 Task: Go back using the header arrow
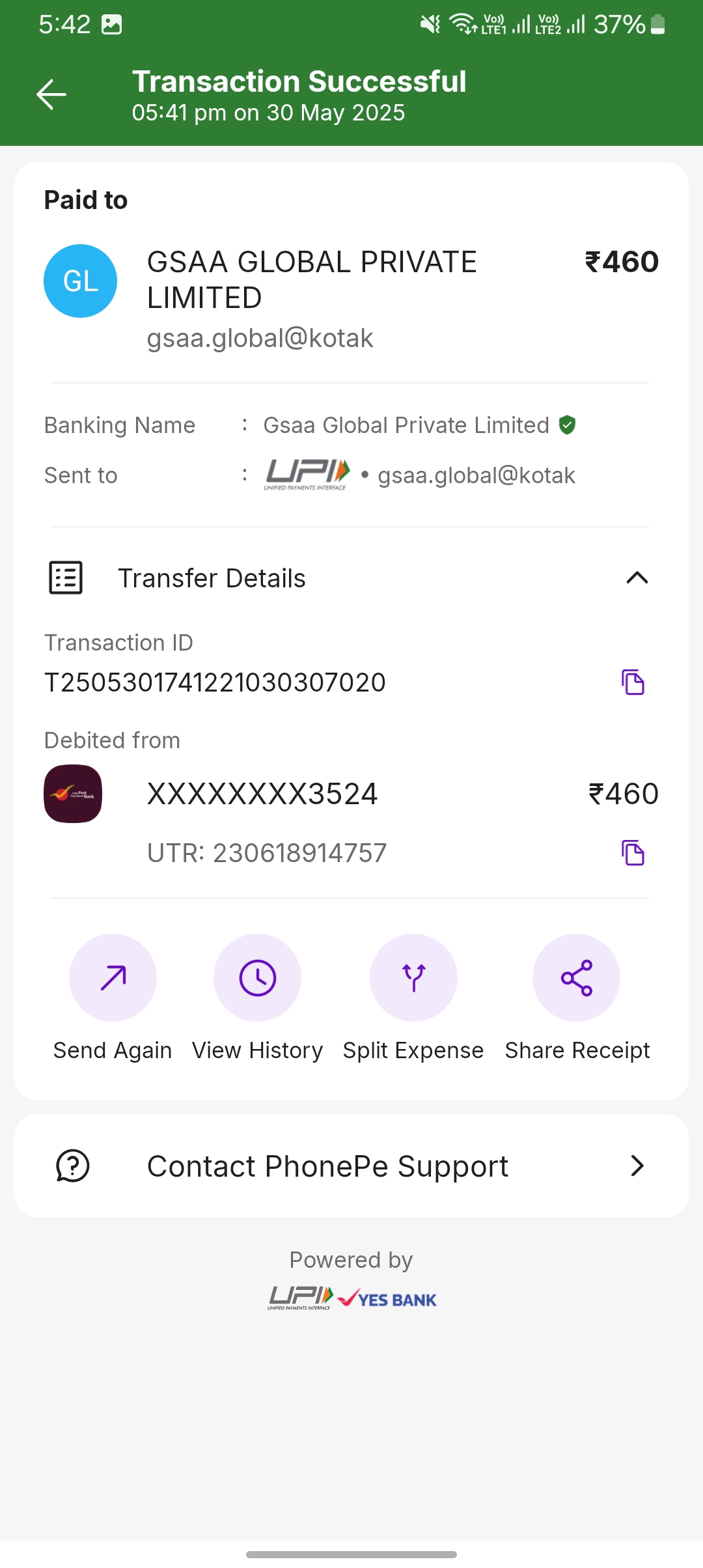coord(51,95)
